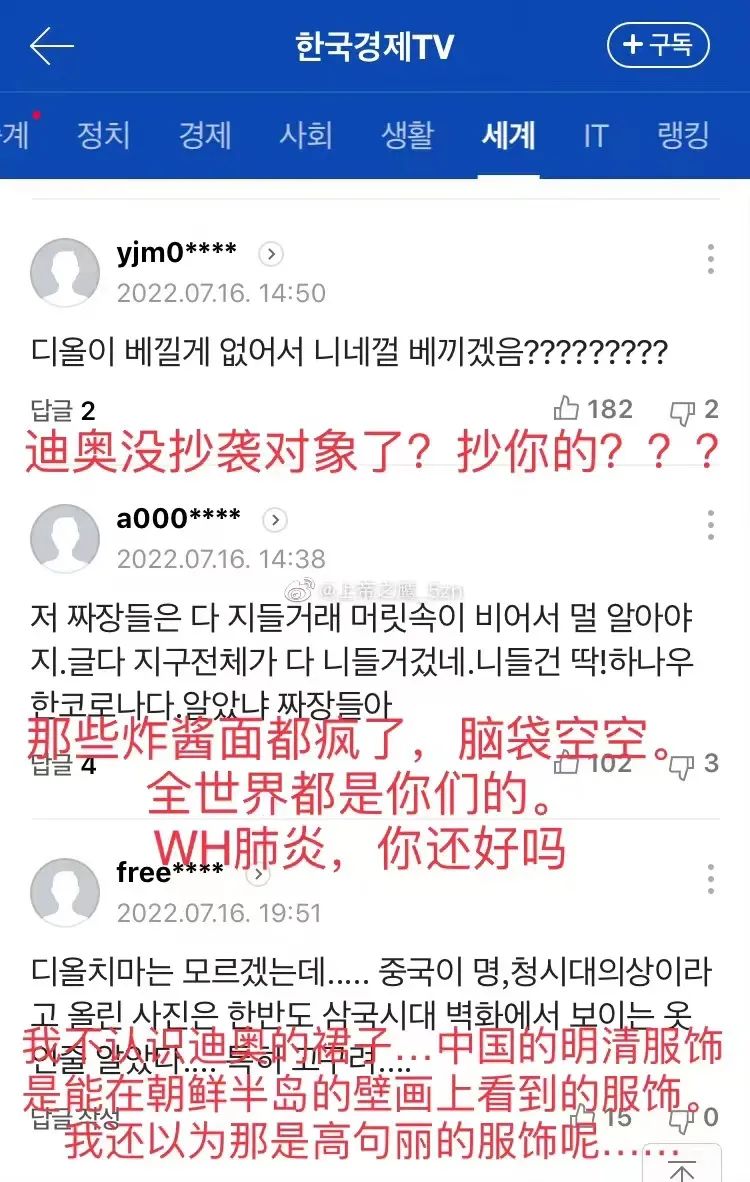Open overflow menu on free**** comment
This screenshot has height=1182, width=750.
[x=710, y=879]
